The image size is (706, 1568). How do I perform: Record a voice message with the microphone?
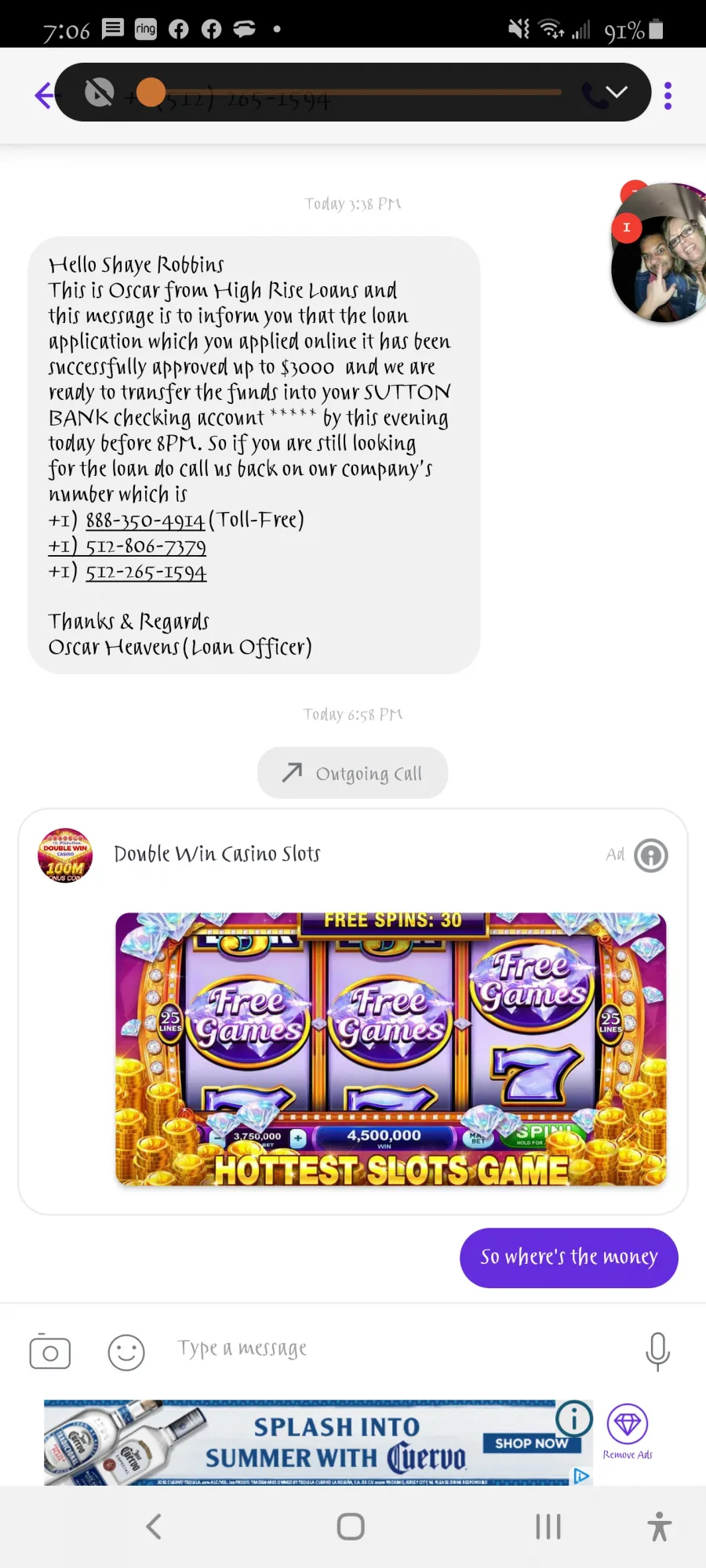[x=657, y=1351]
